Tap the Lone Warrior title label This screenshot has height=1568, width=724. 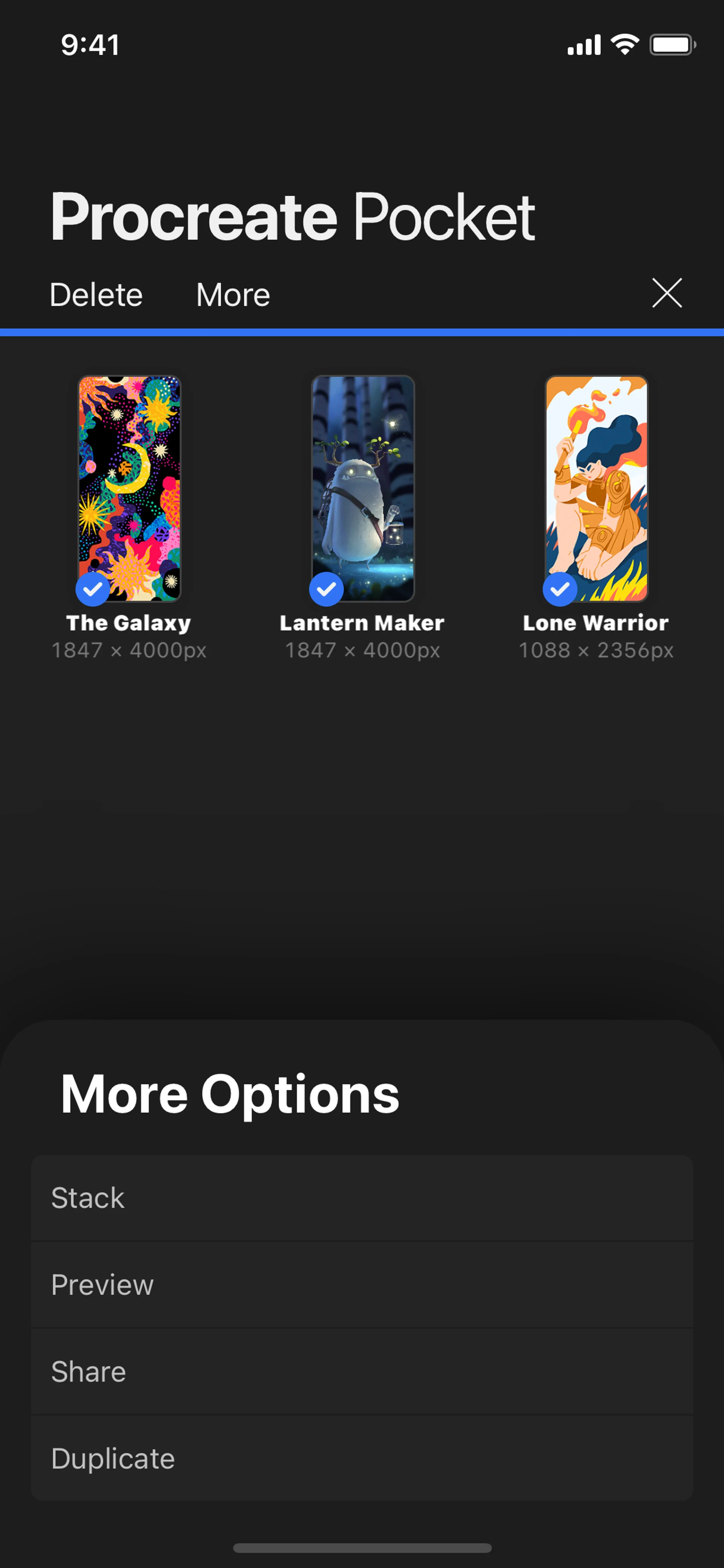click(x=596, y=622)
